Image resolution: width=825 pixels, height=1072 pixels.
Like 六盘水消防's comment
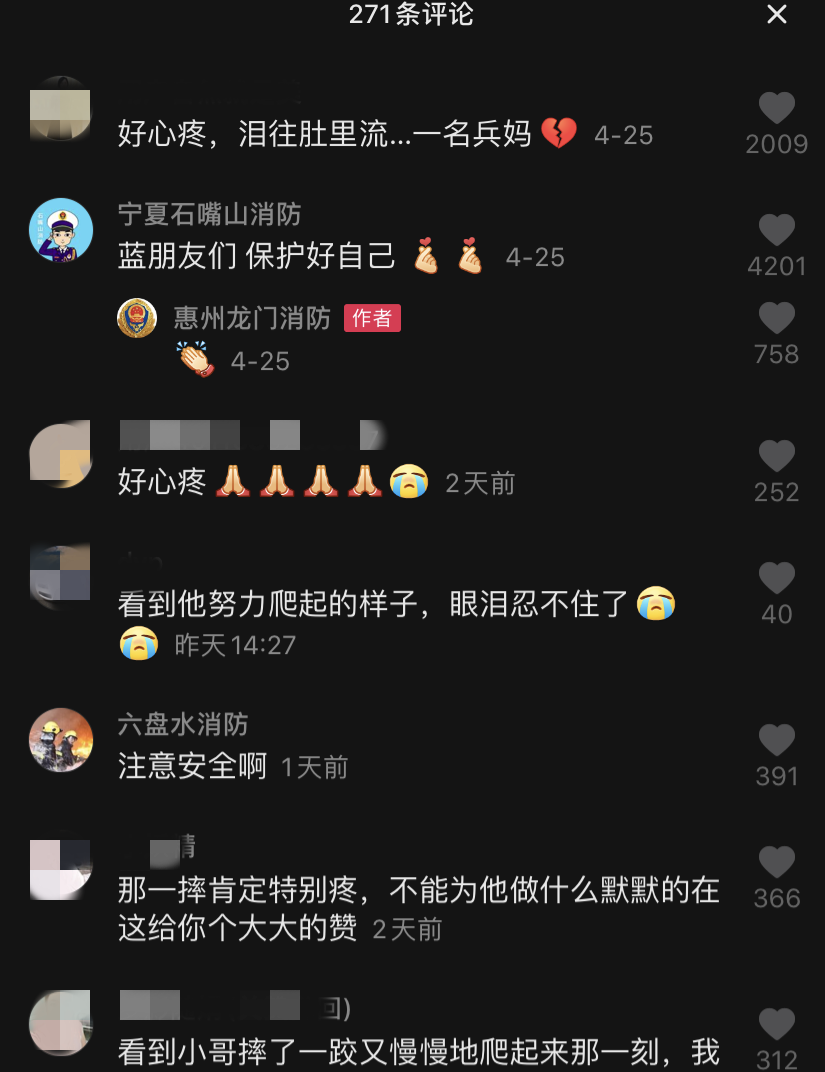(x=776, y=740)
